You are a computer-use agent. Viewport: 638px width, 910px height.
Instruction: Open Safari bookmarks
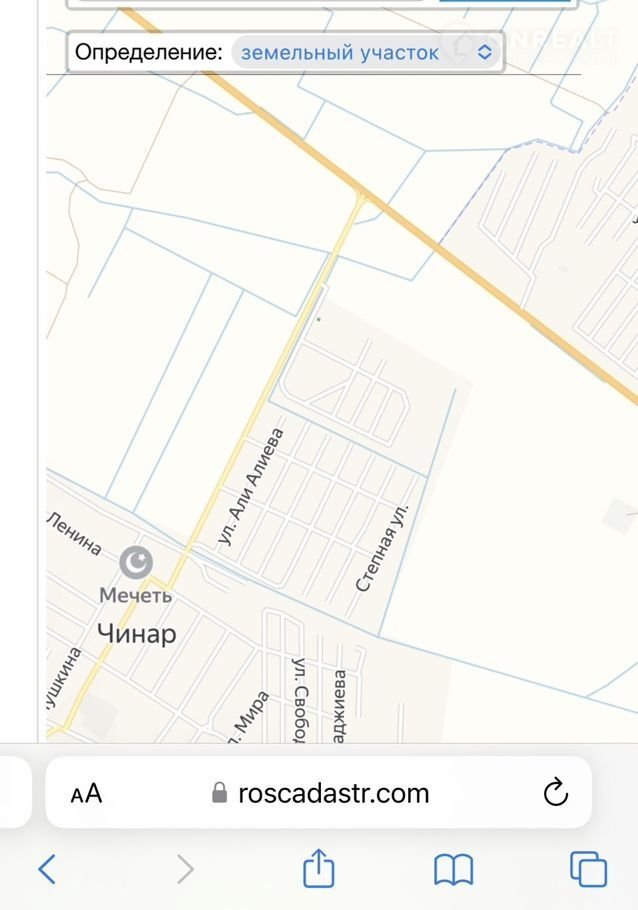tap(453, 869)
